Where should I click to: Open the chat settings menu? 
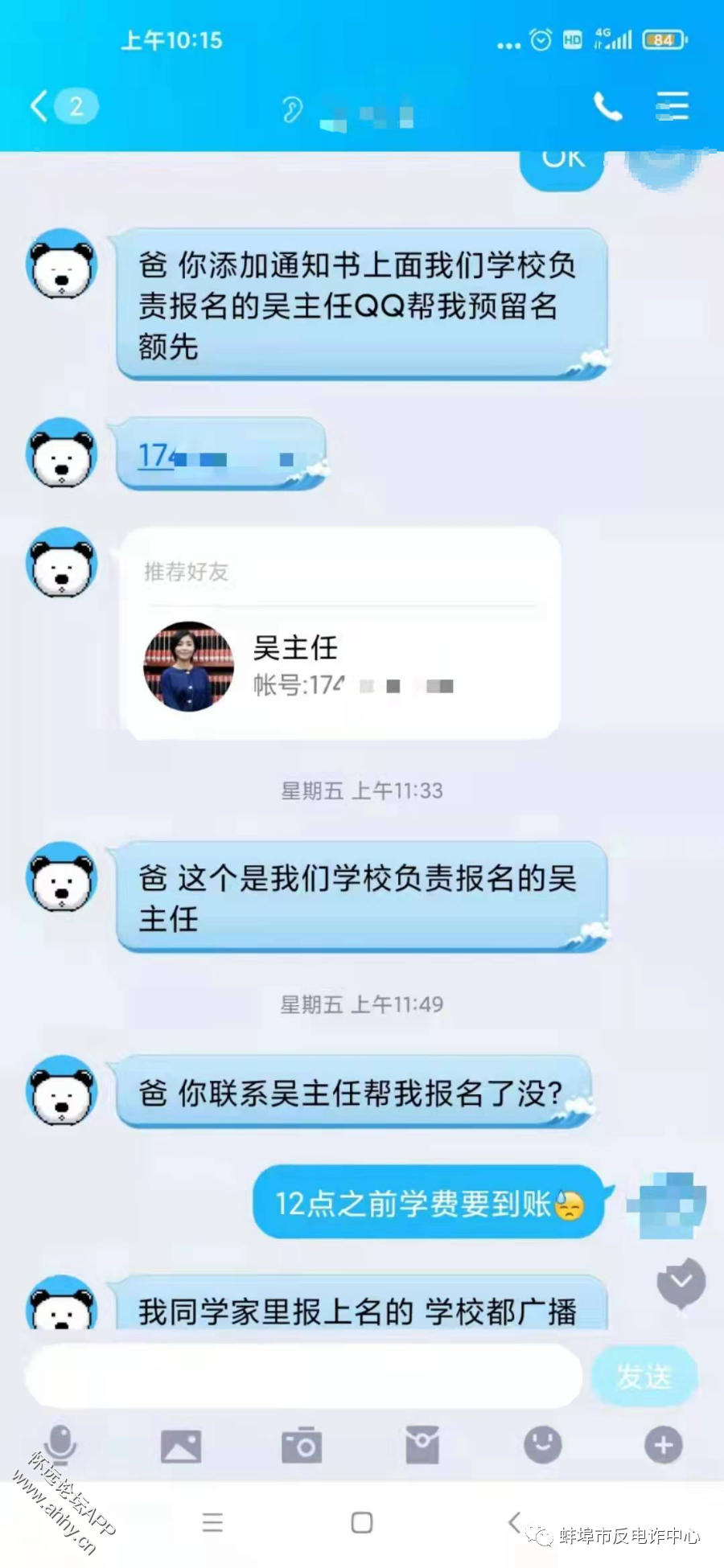tap(672, 106)
